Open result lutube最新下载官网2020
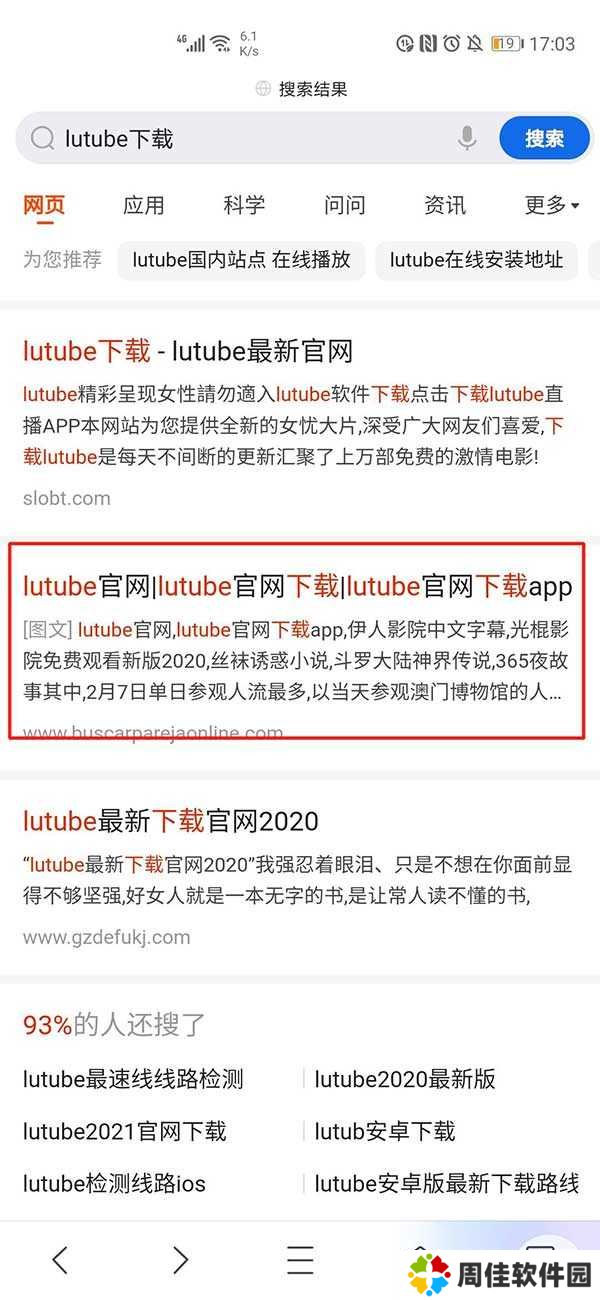Screen dimensions: 600x1300 click(x=170, y=821)
